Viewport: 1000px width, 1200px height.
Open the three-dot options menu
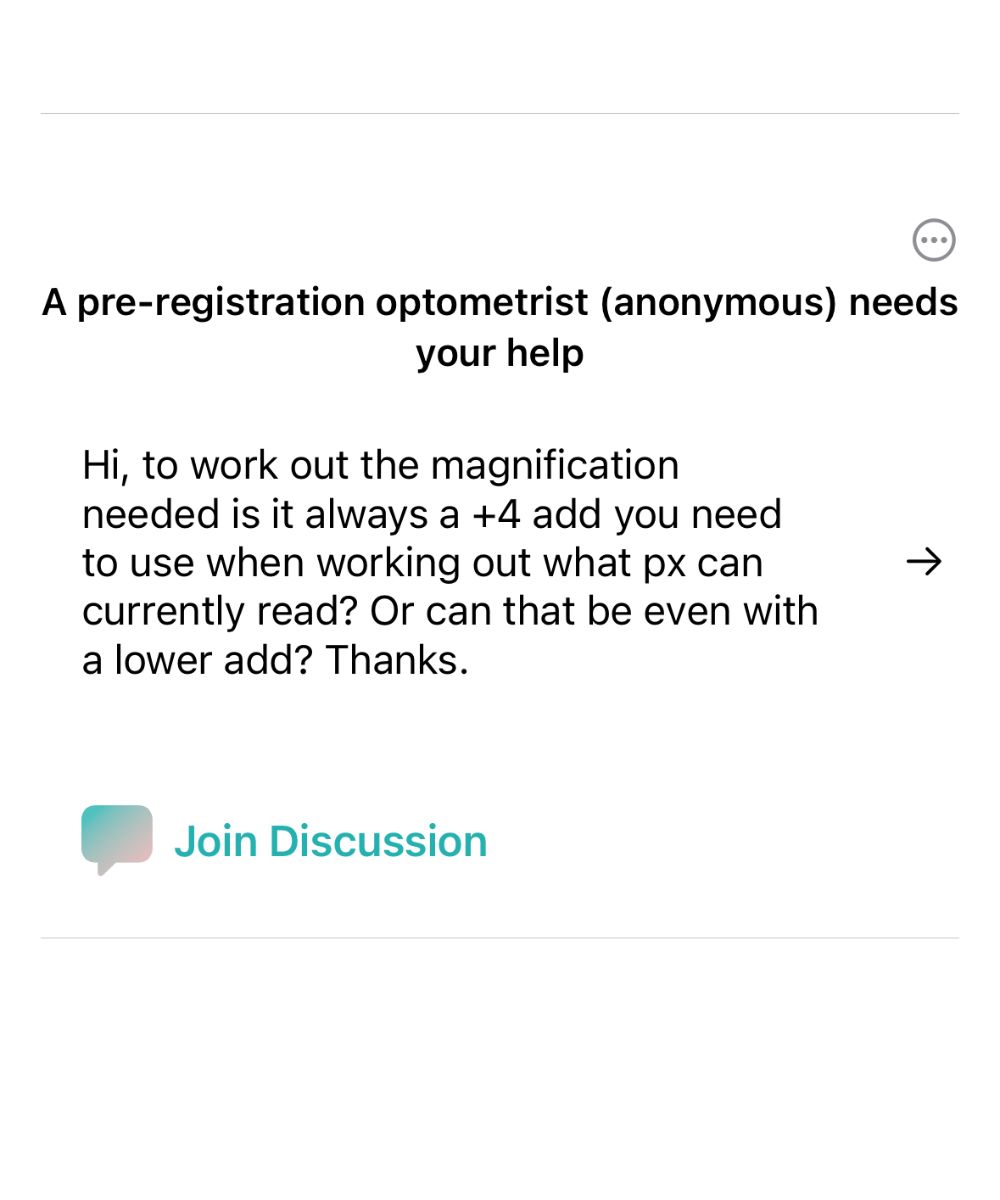(934, 240)
